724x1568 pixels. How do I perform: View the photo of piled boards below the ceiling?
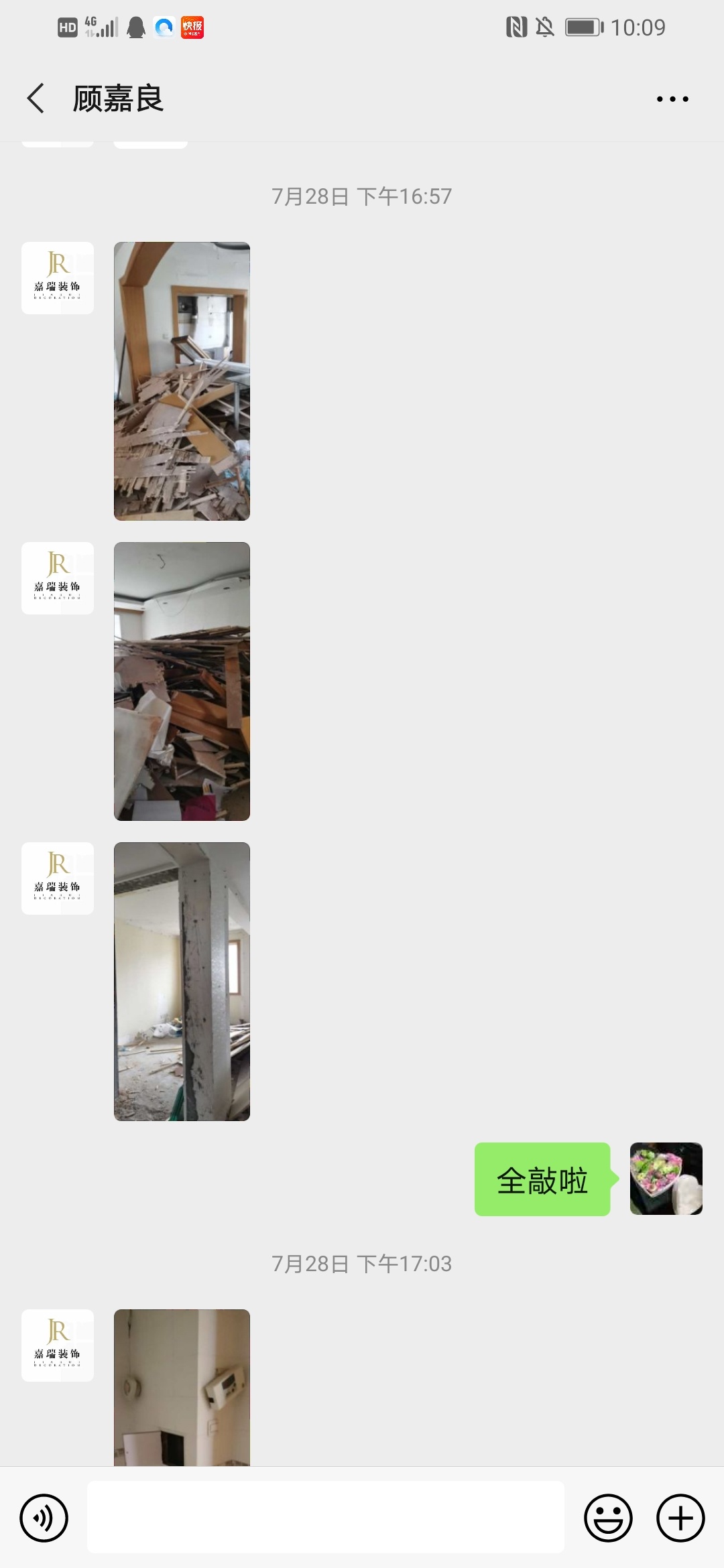click(x=182, y=681)
